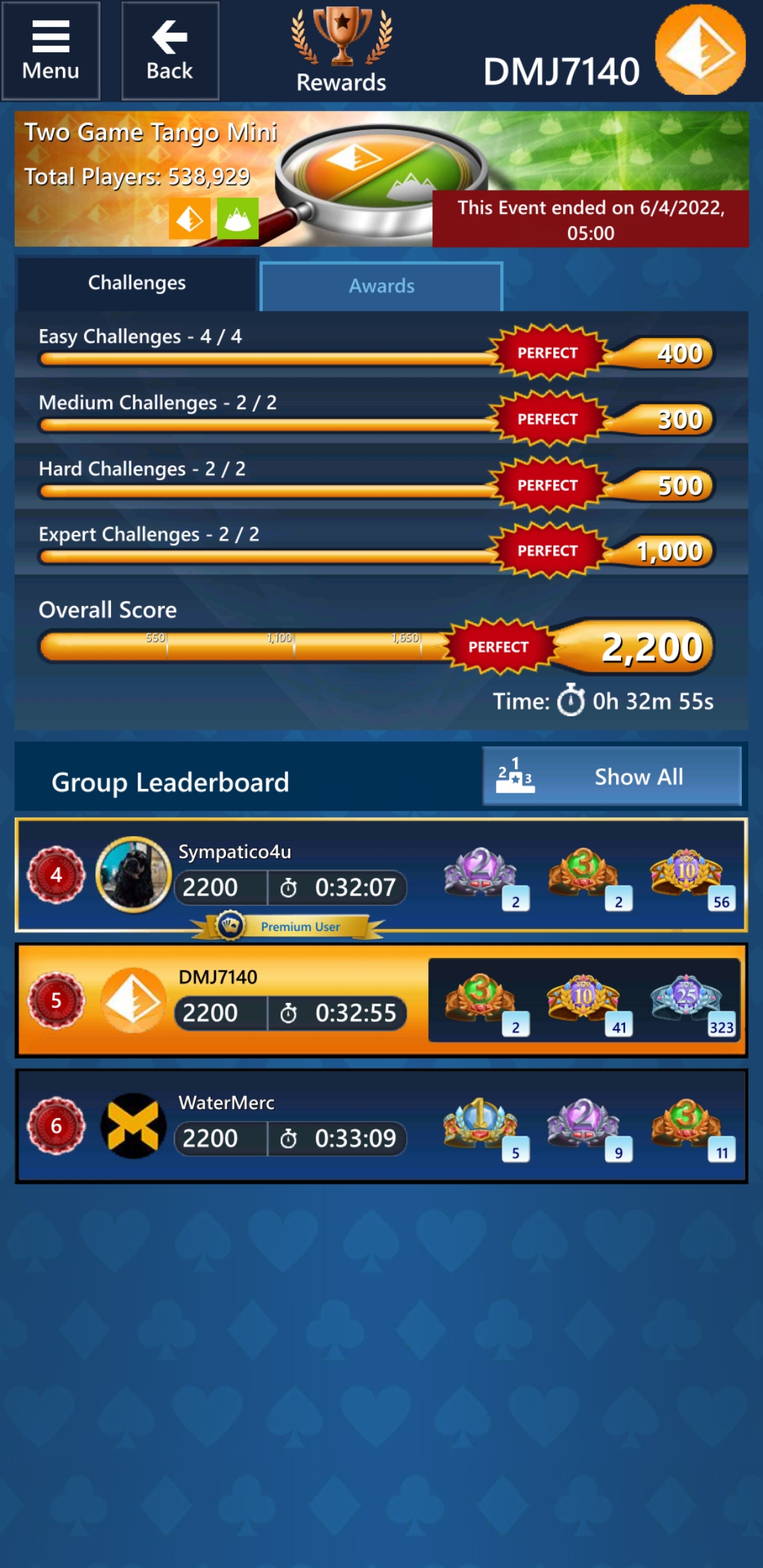Show all leaderboard players

pyautogui.click(x=612, y=776)
